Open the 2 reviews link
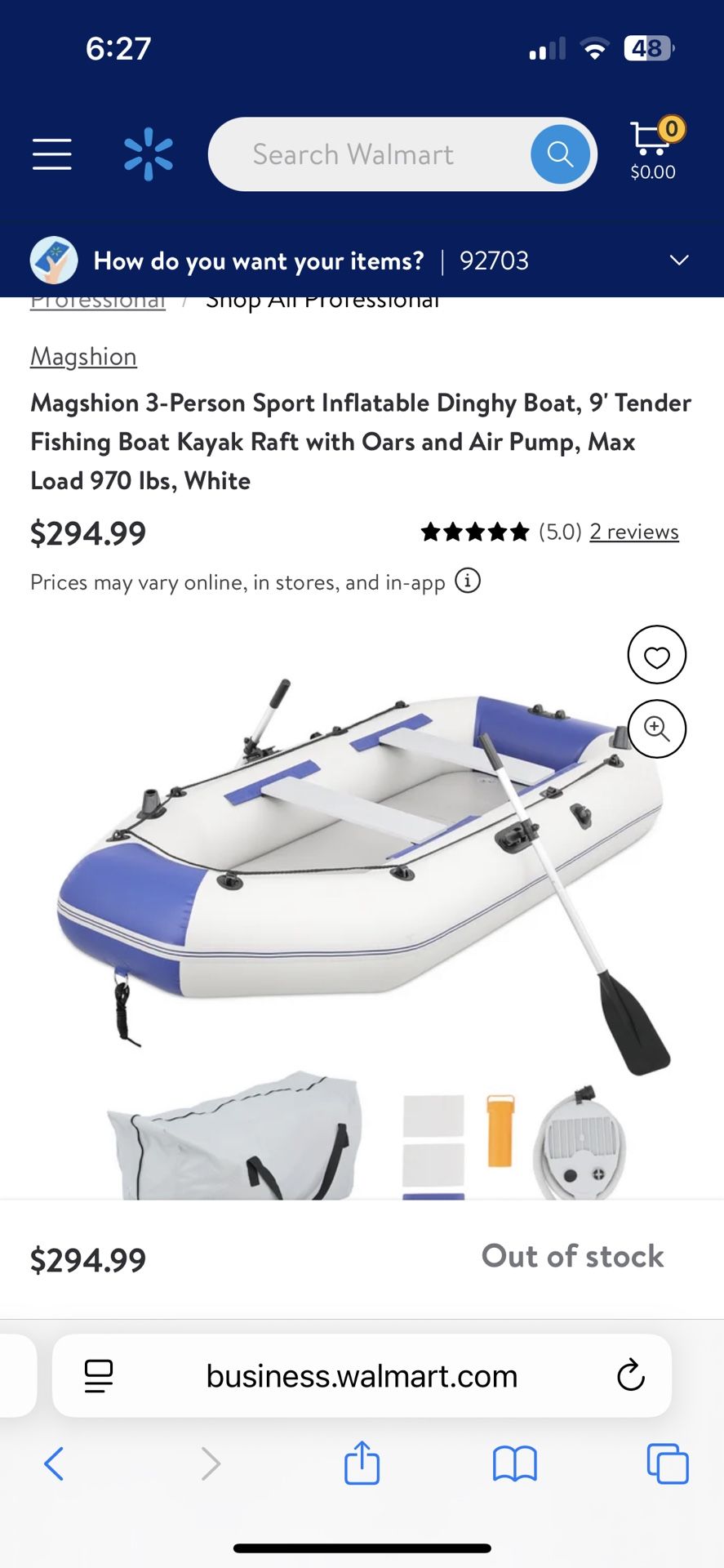724x1568 pixels. [633, 531]
